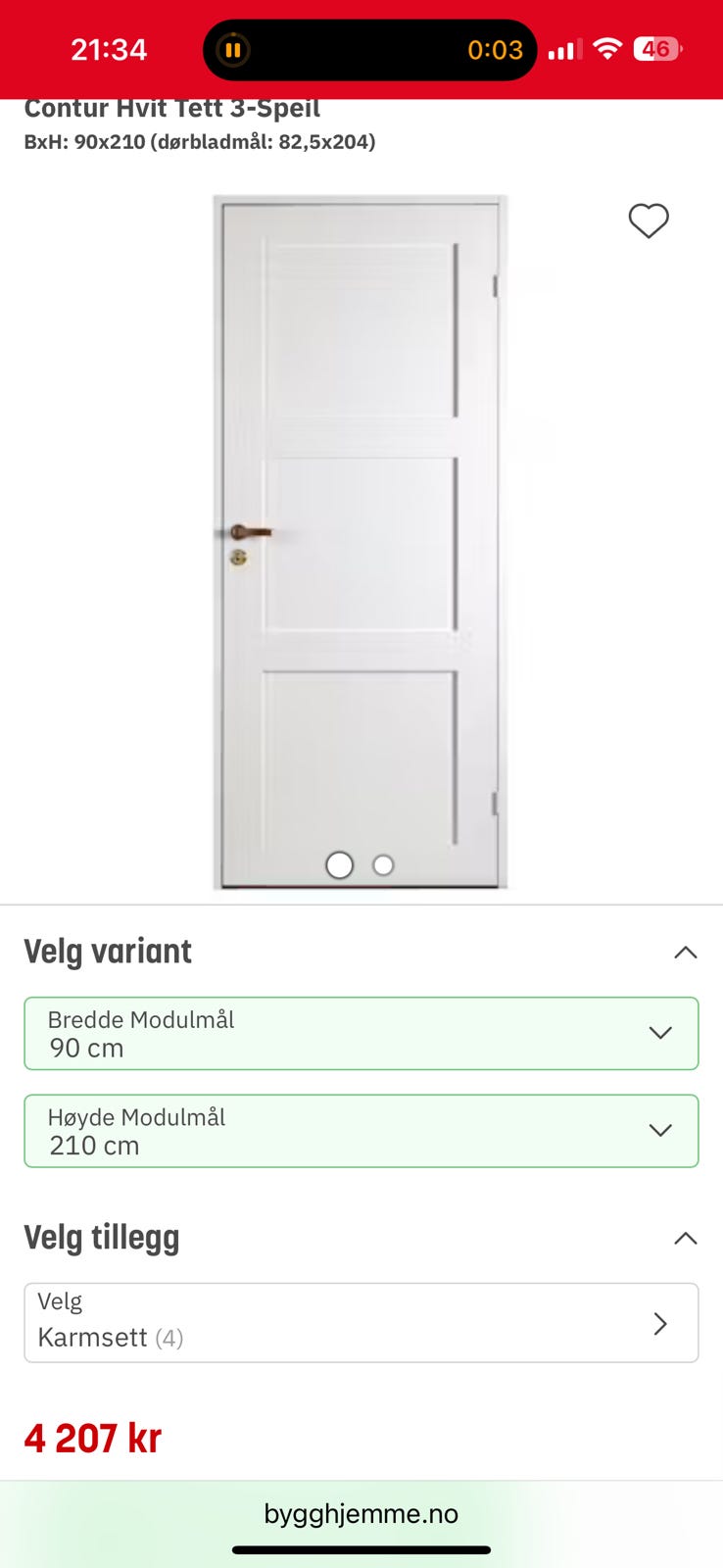Change the 90 cm width selection

pyautogui.click(x=361, y=1033)
